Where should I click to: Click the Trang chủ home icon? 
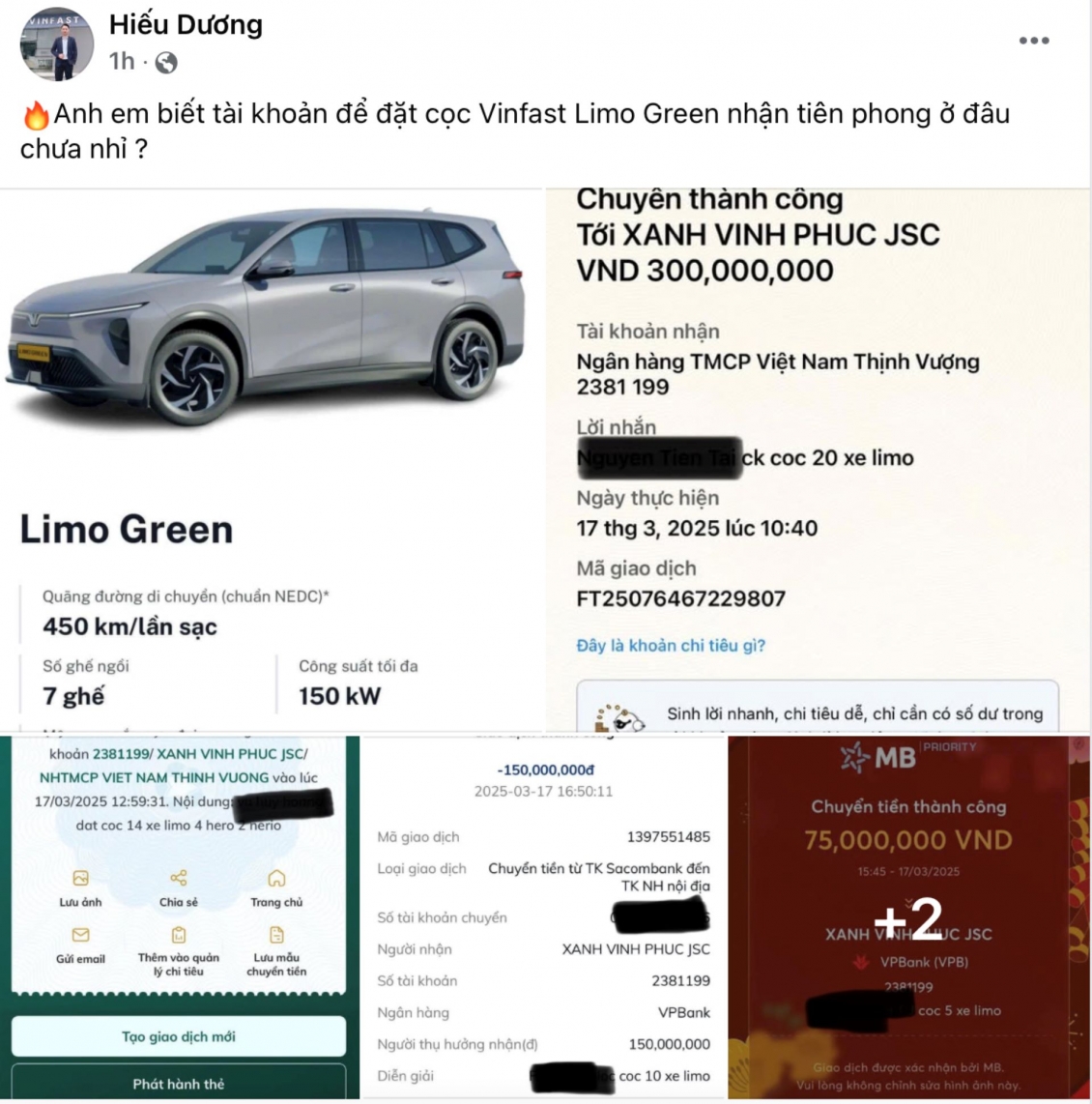pyautogui.click(x=278, y=880)
